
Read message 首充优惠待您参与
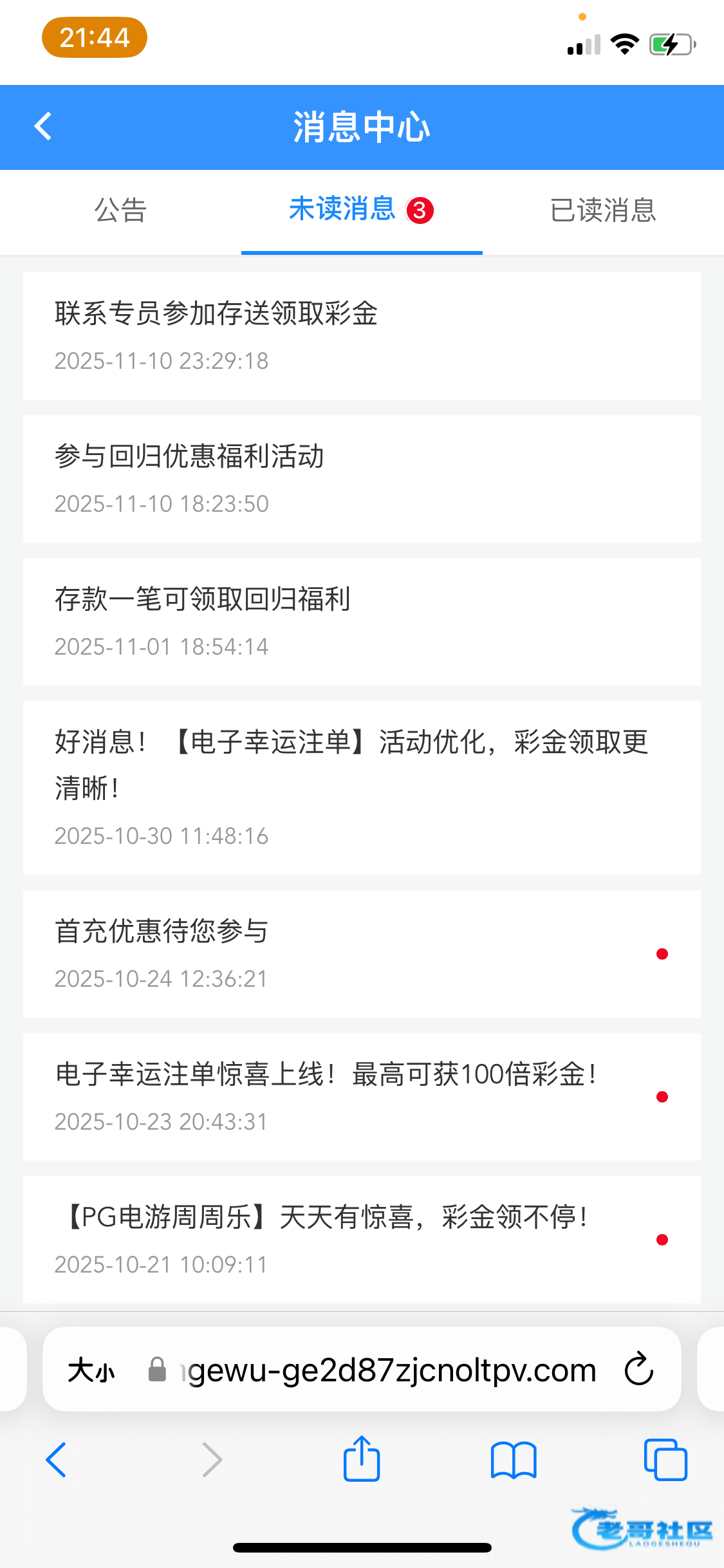click(361, 953)
